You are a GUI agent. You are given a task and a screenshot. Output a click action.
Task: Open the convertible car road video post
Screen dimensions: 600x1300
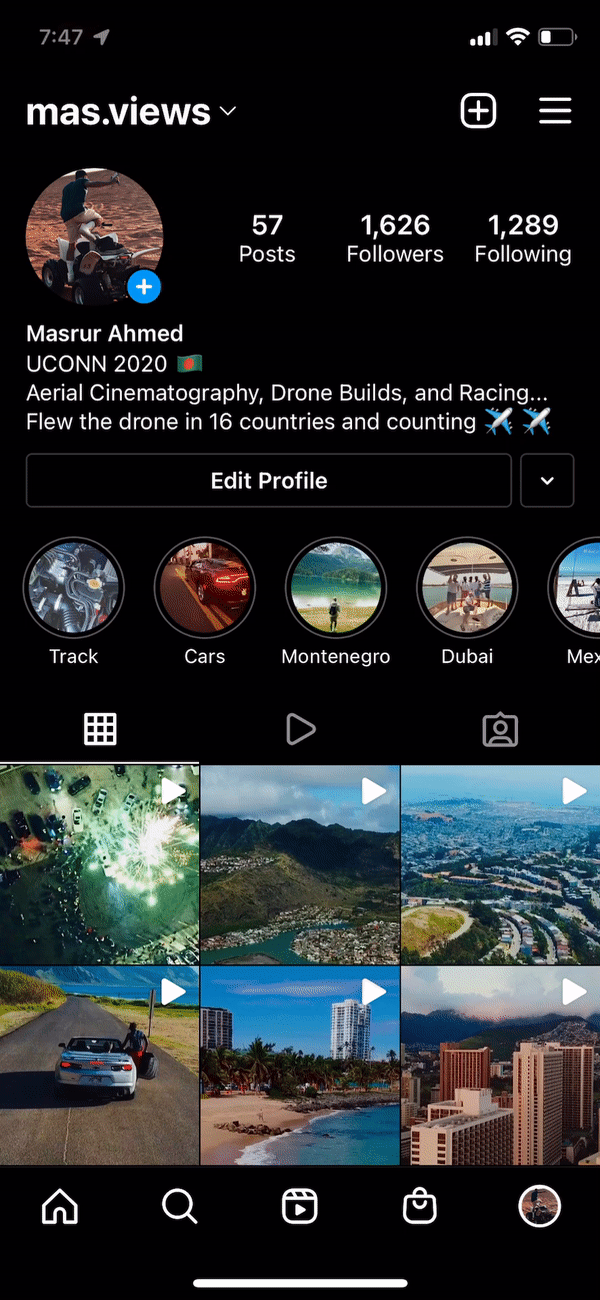click(99, 1066)
